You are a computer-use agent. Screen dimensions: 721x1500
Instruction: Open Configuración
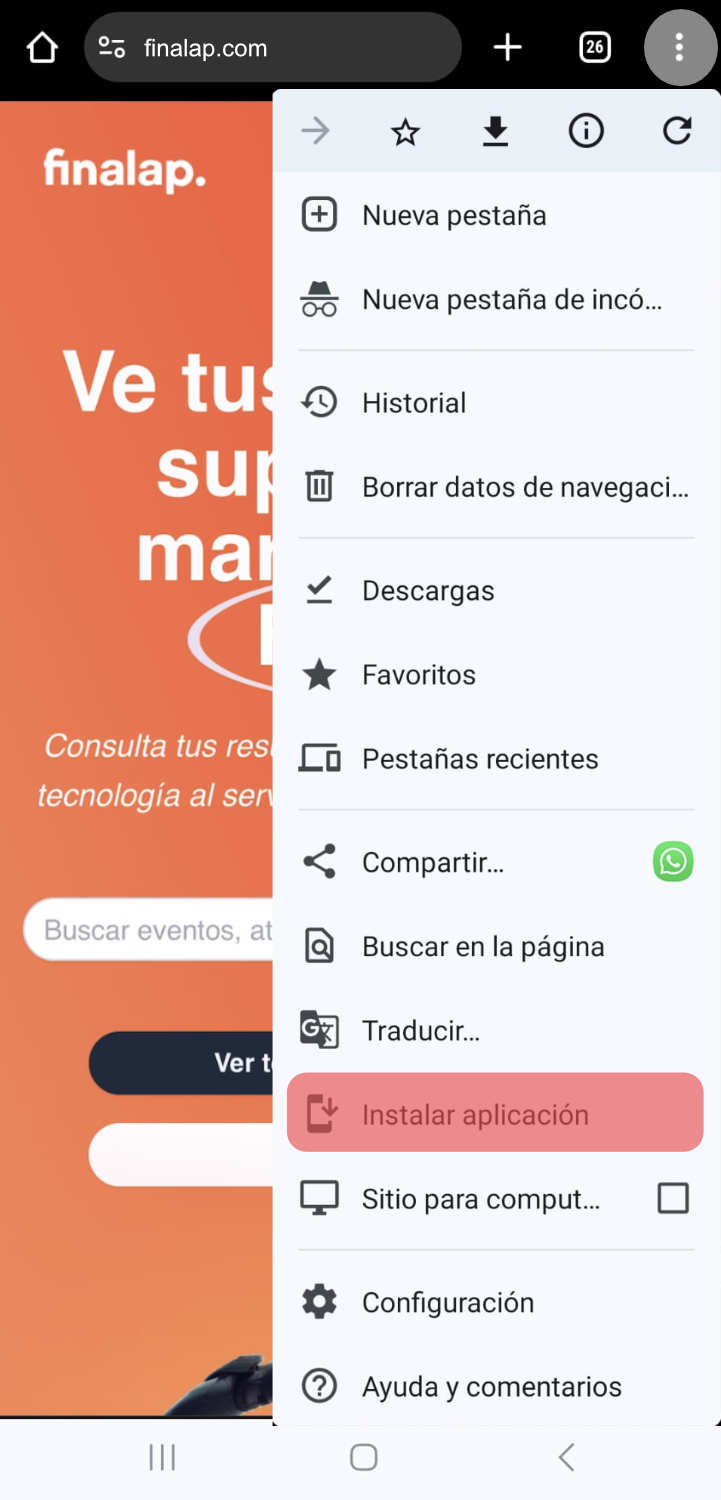pos(447,1302)
